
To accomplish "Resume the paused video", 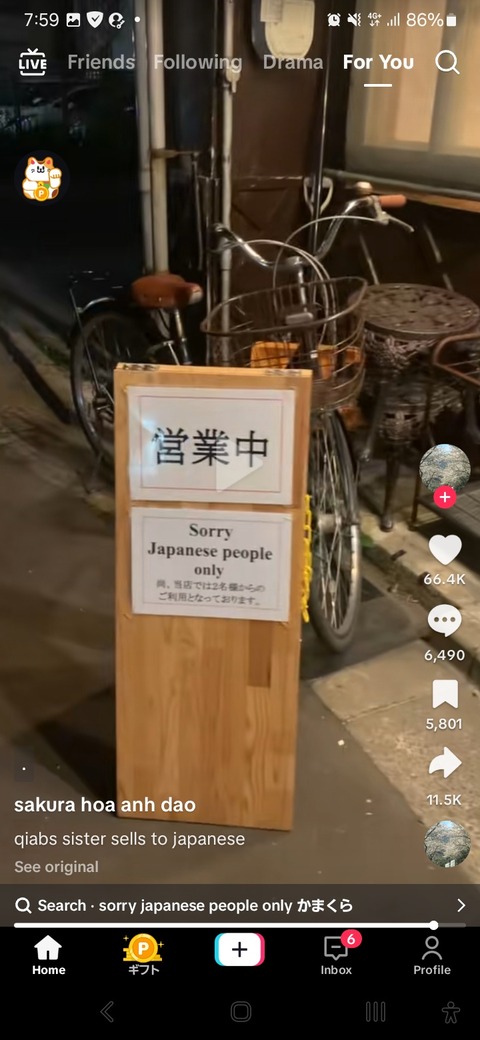I will click(237, 465).
